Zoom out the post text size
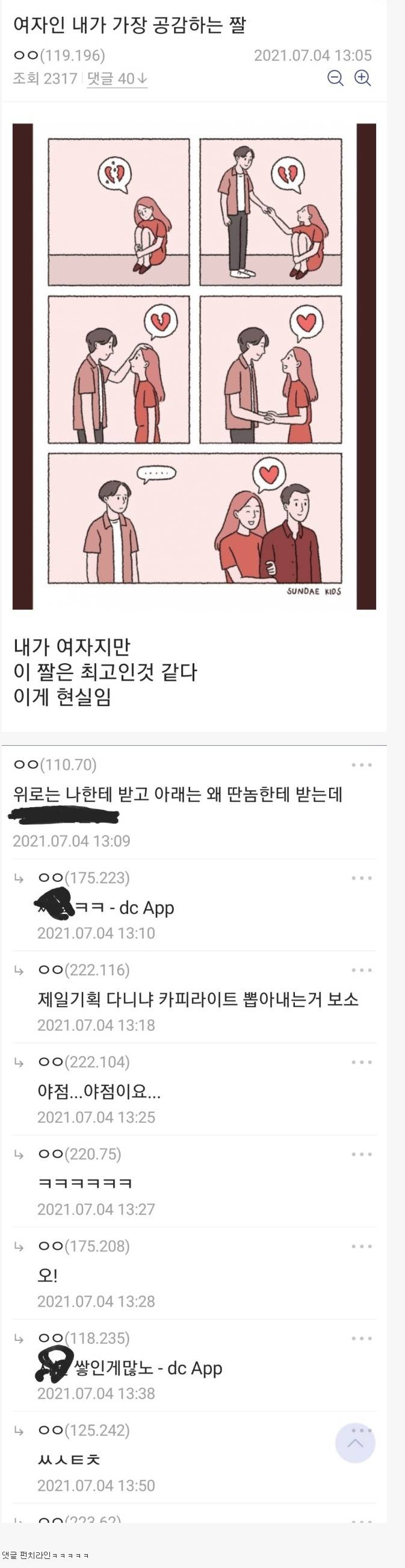 [x=335, y=78]
